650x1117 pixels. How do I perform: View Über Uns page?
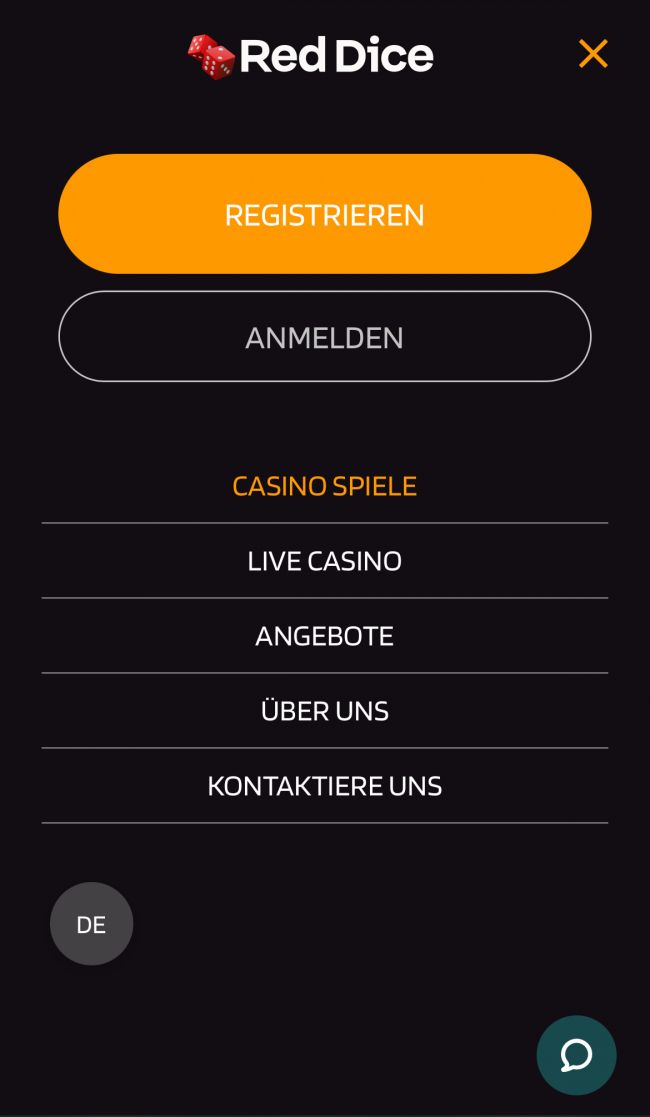[x=325, y=712]
